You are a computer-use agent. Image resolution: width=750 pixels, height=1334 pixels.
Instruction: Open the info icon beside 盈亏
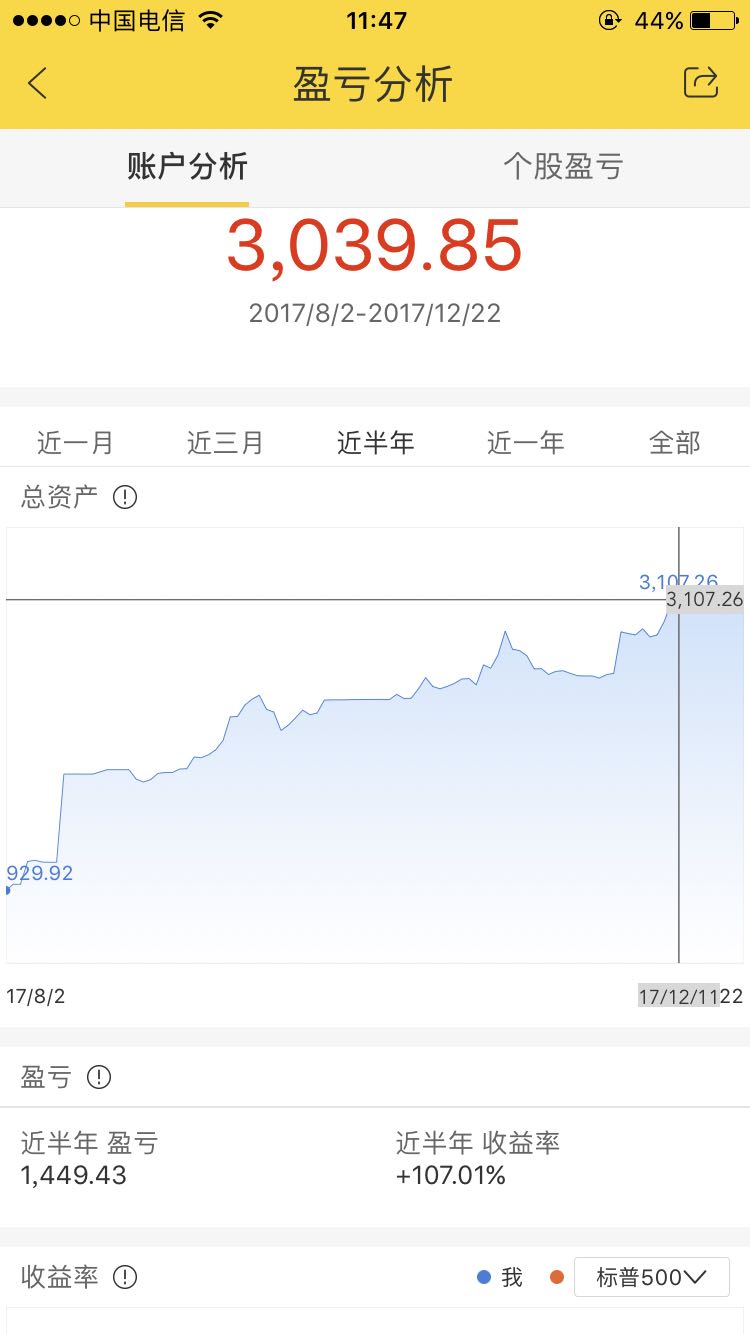click(x=98, y=1077)
